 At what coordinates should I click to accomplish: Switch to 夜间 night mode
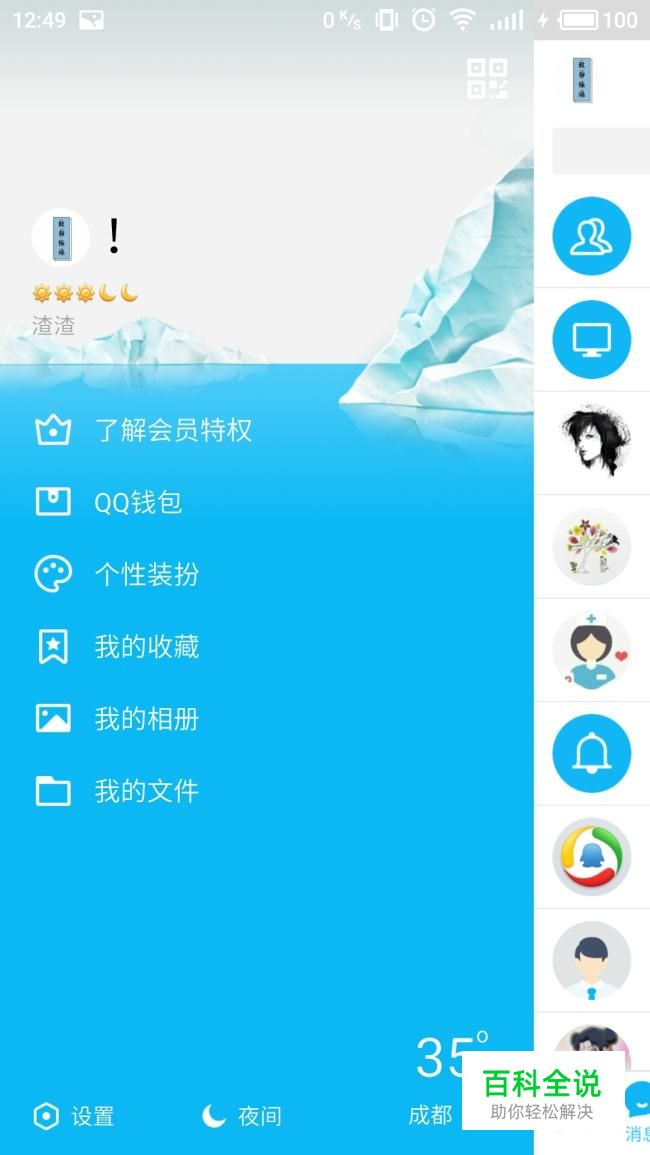click(x=241, y=1116)
